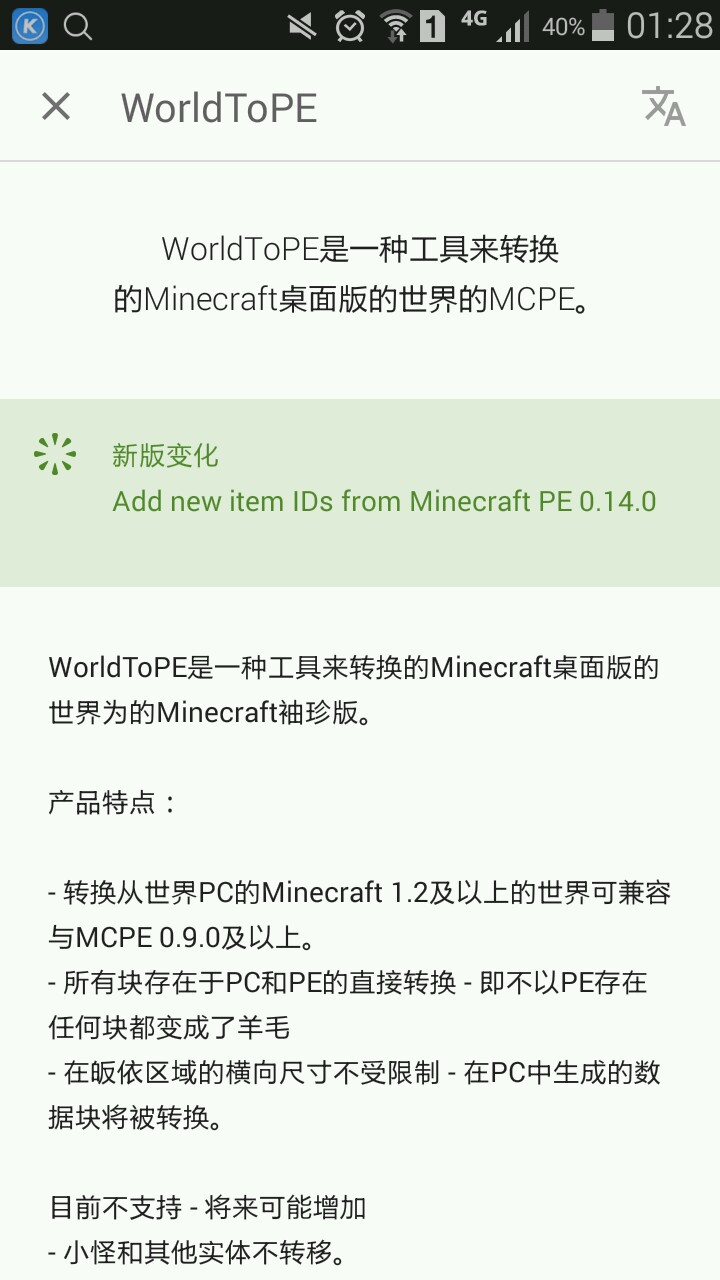Close the WorldToPE description page

[x=56, y=106]
